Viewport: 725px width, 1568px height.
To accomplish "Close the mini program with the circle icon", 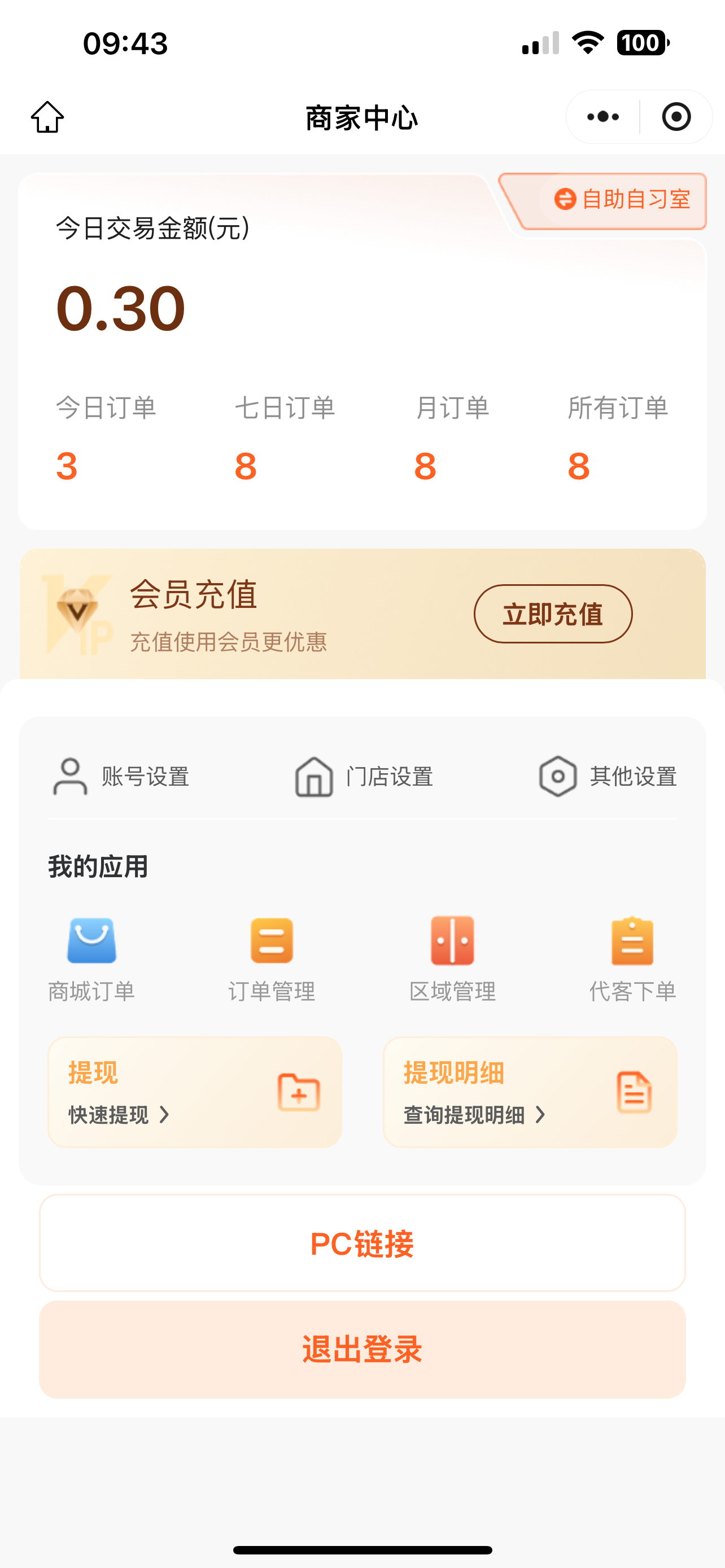I will click(x=676, y=117).
